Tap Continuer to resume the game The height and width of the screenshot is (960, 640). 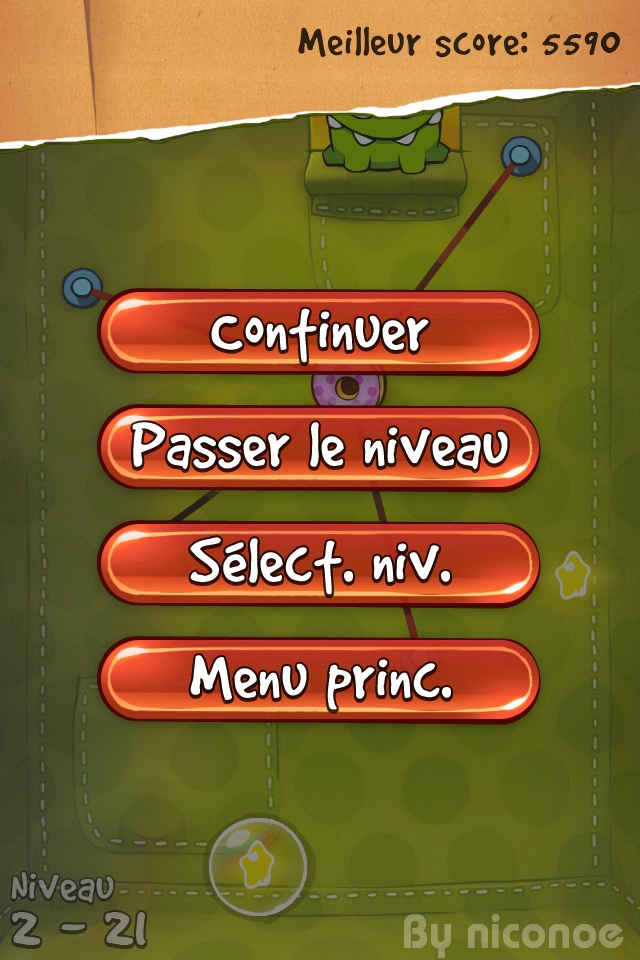[319, 332]
